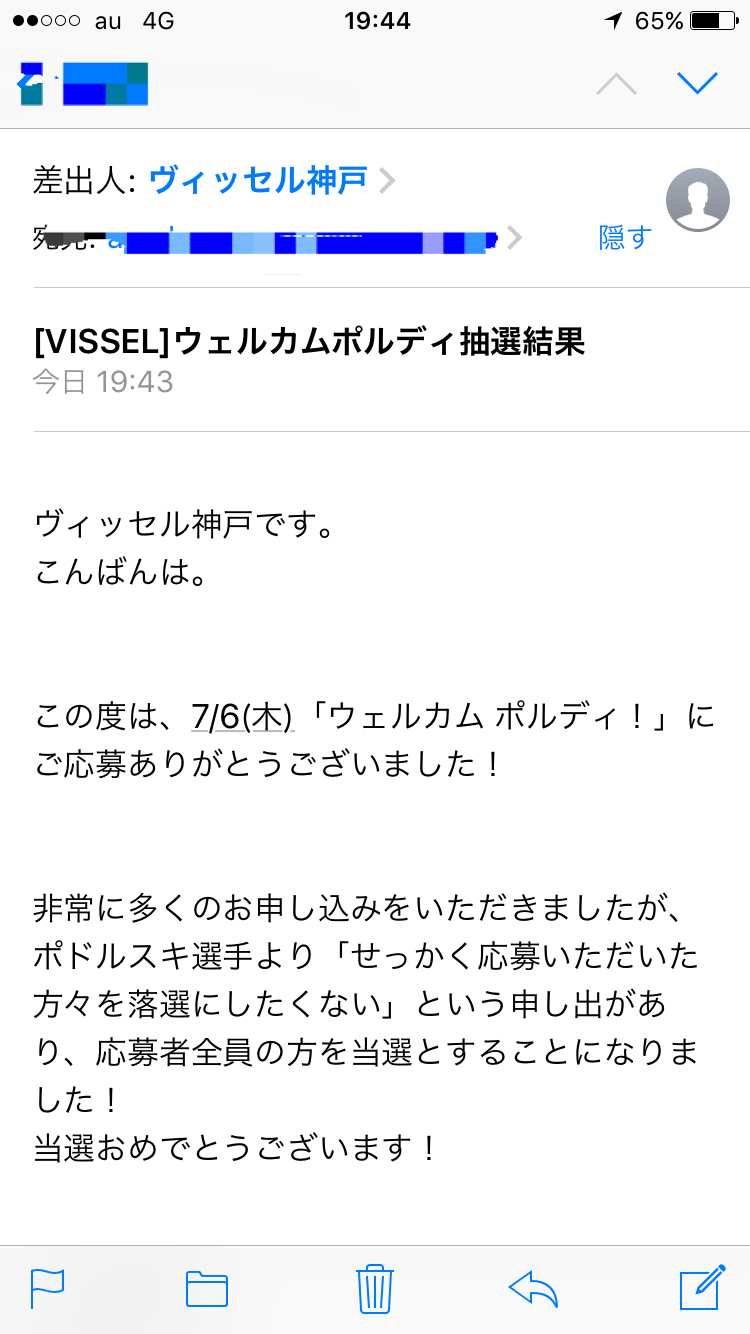Go back to the mailbox list
750x1334 pixels.
click(x=80, y=84)
